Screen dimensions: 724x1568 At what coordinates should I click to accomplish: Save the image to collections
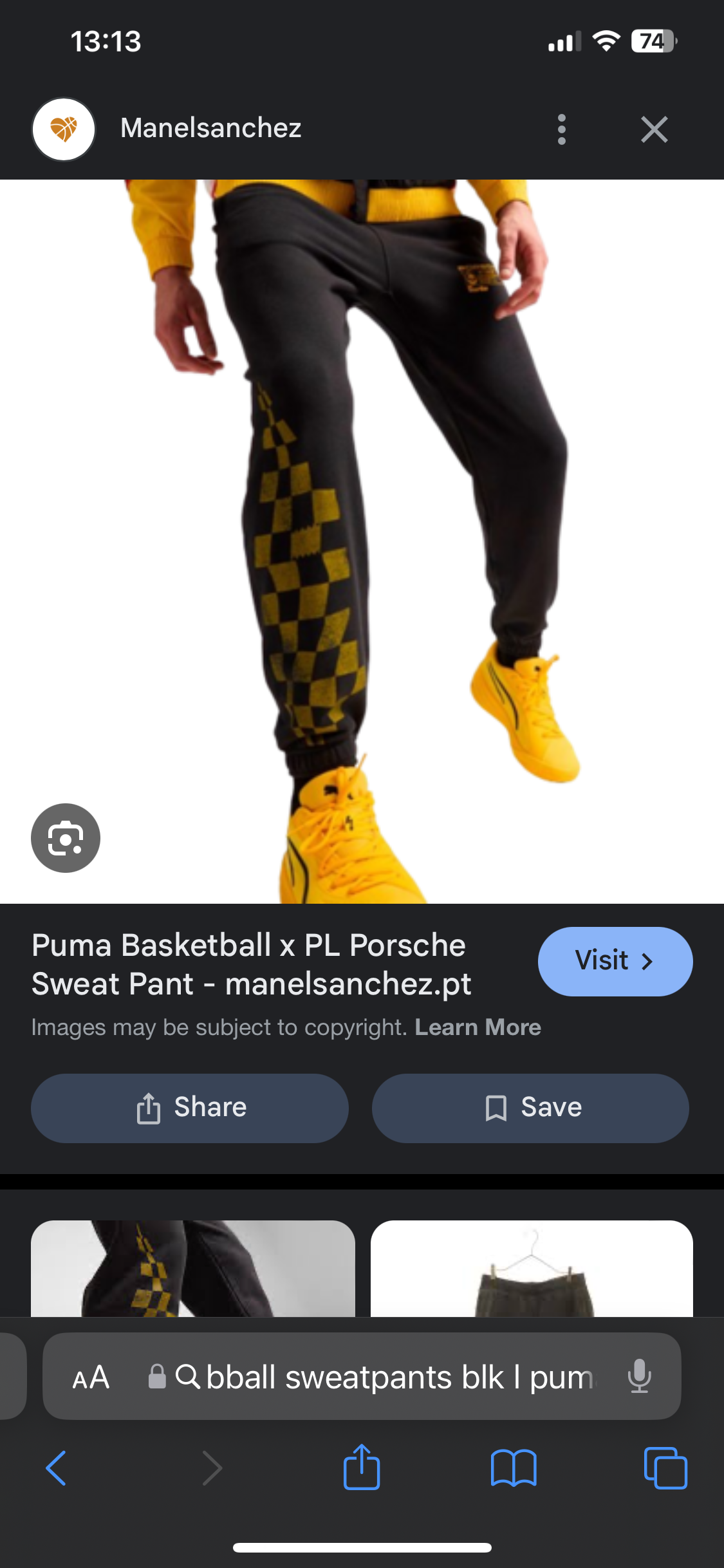click(x=530, y=1108)
